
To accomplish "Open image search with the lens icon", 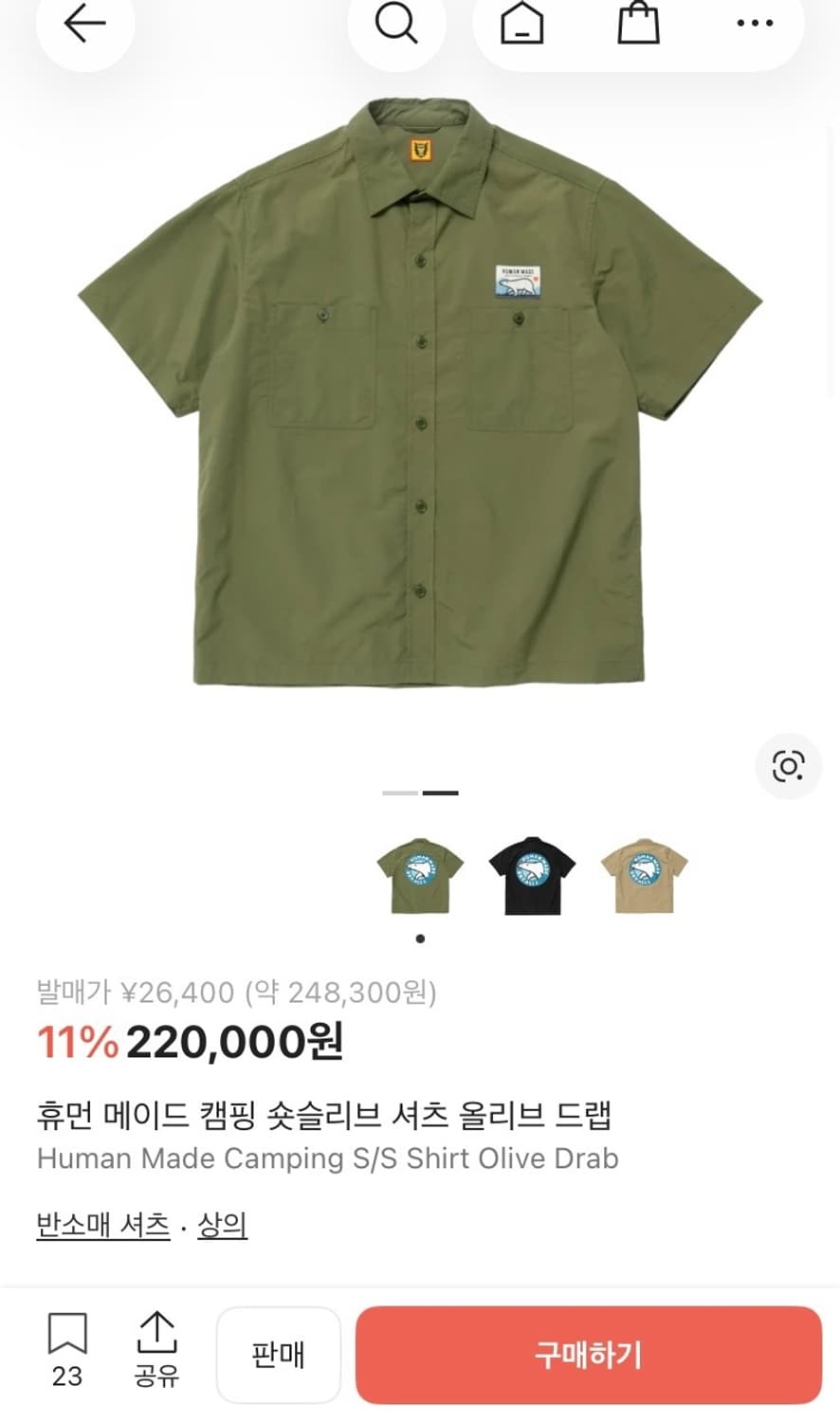I will [x=788, y=767].
